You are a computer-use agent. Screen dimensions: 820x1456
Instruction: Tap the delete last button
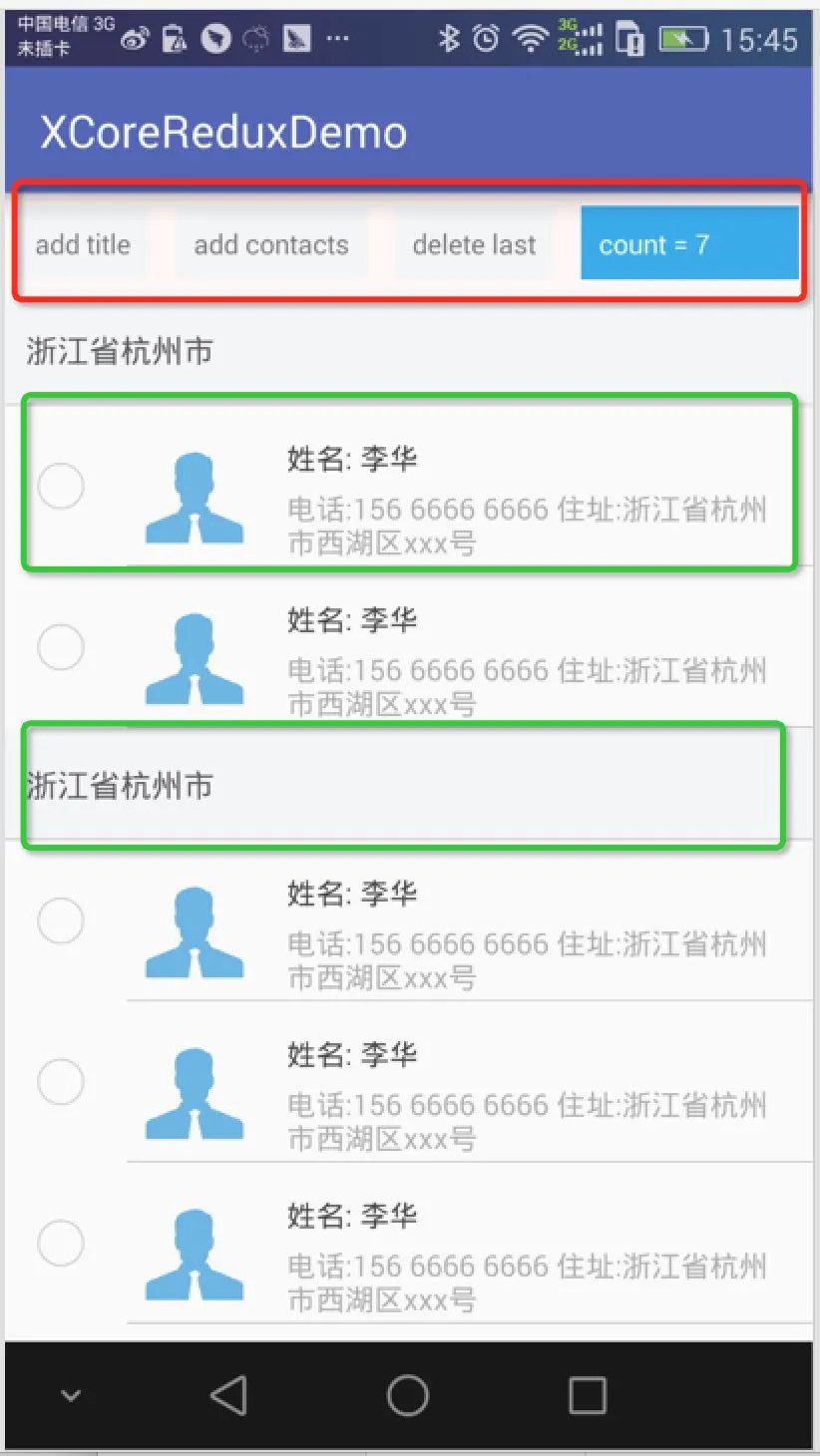(x=474, y=244)
